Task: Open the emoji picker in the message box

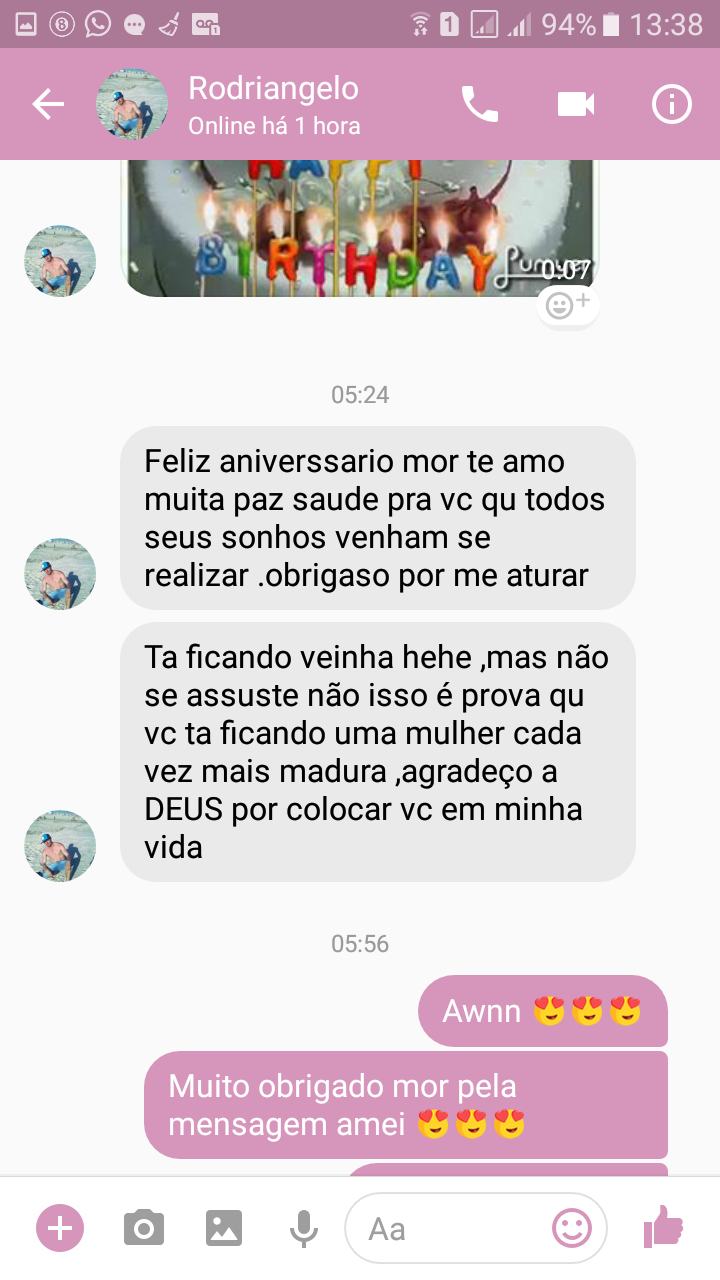Action: click(572, 1228)
